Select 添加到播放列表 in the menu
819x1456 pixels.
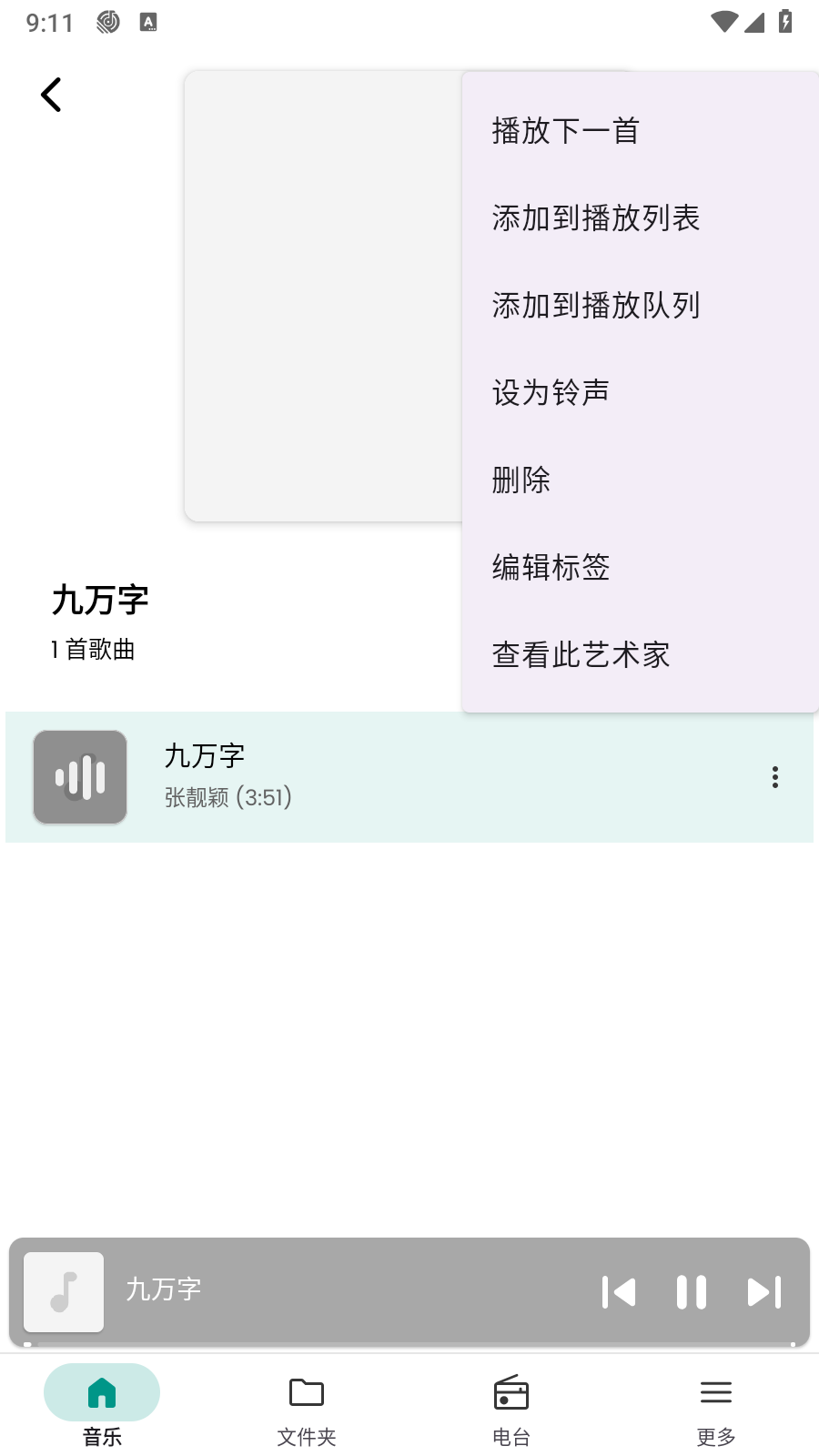(x=595, y=218)
